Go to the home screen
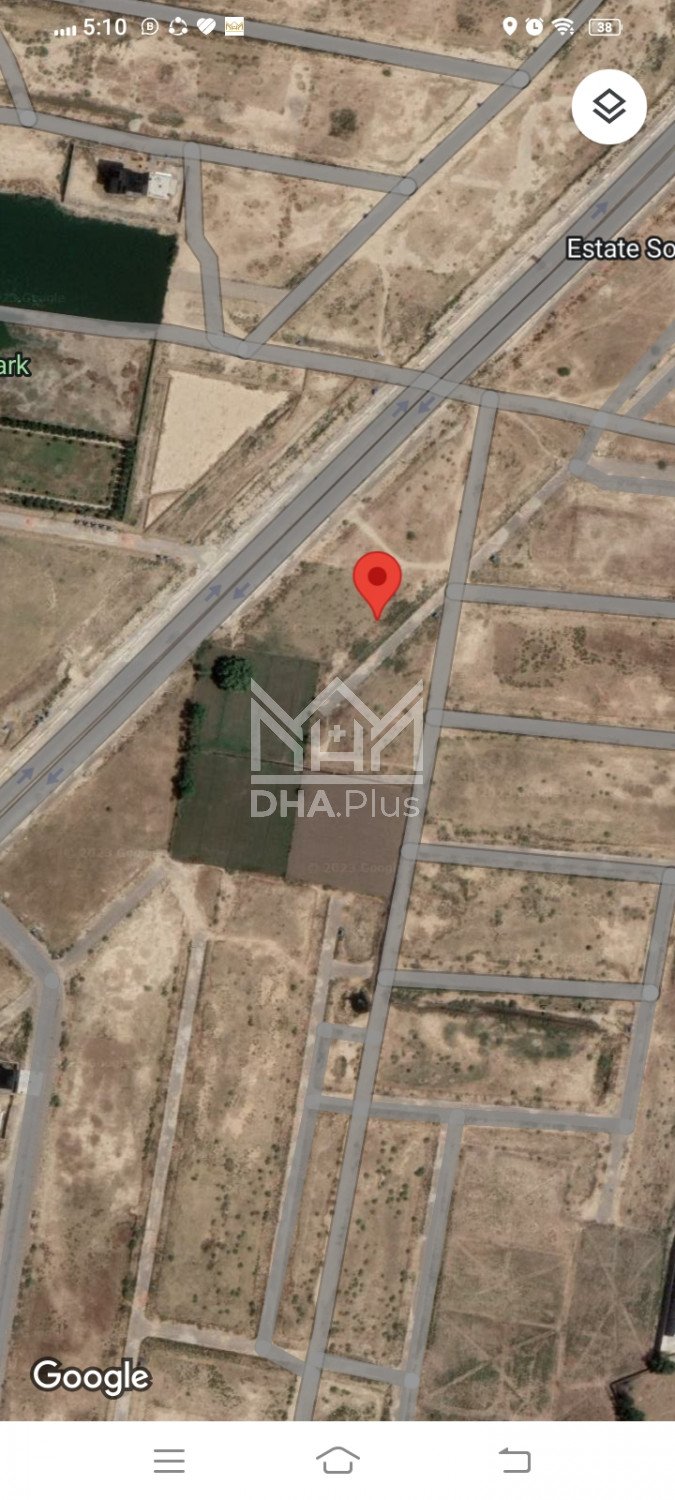This screenshot has height=1500, width=675. click(x=337, y=1460)
